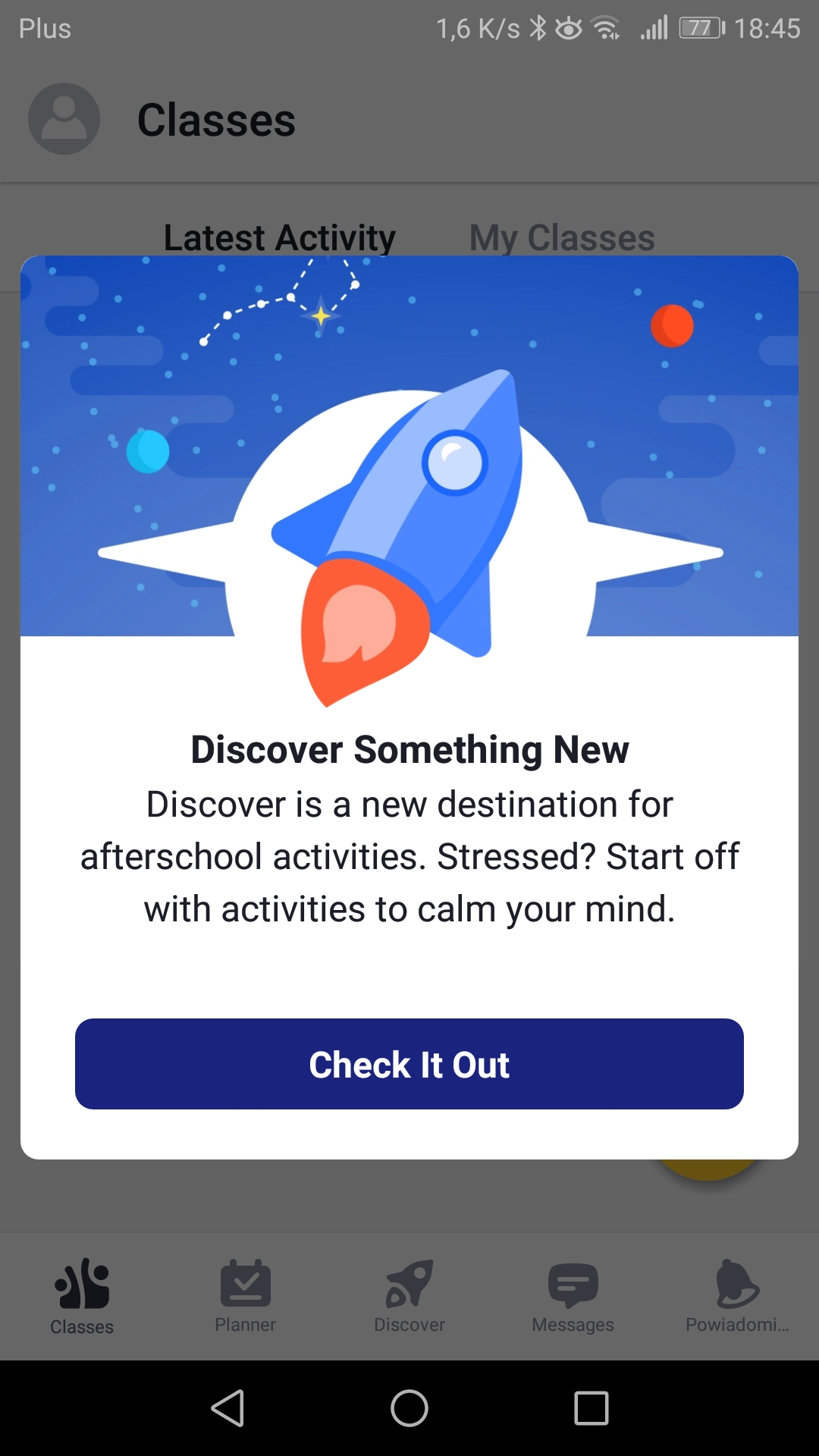
Task: Switch to the My Classes tab
Action: point(561,237)
